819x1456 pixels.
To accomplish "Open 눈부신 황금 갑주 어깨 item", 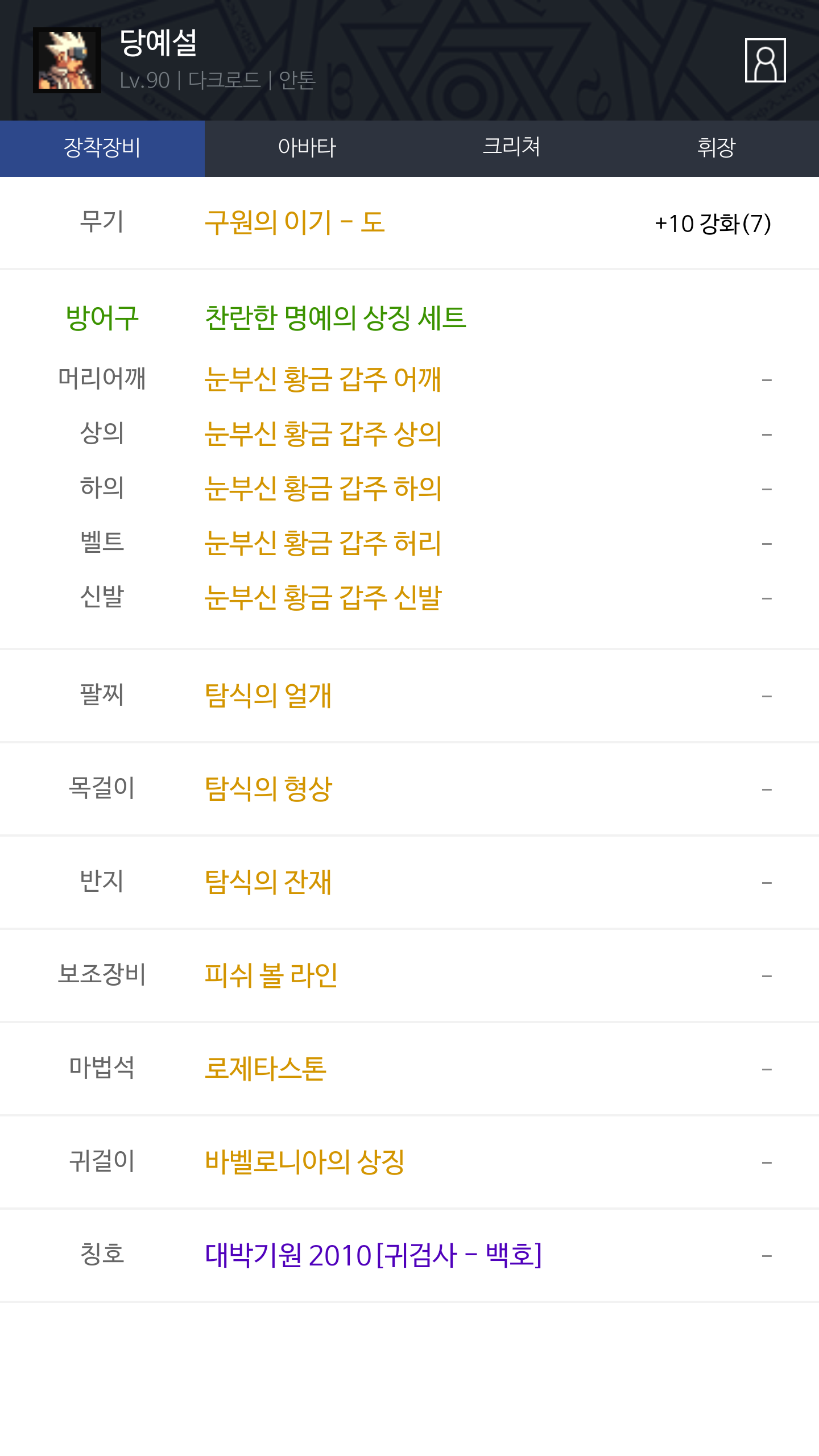I will [x=323, y=379].
